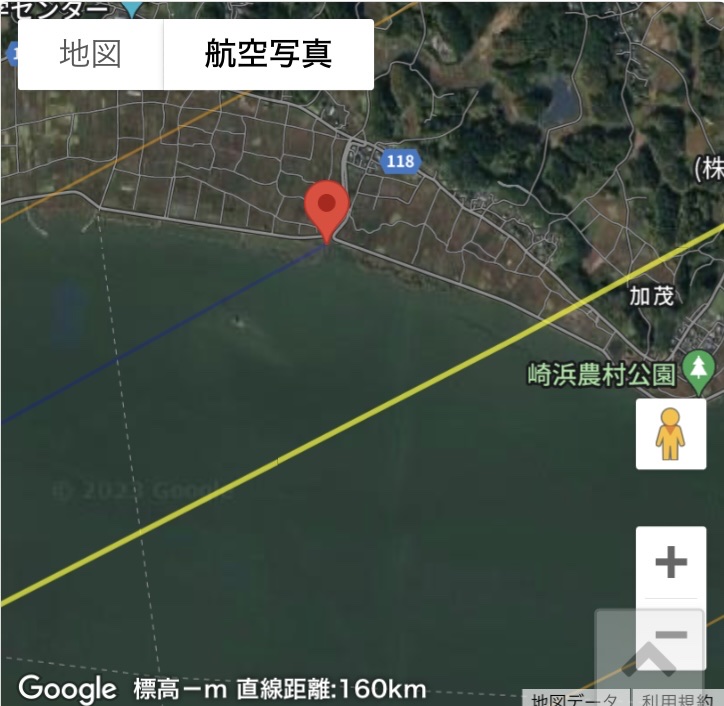Tap the red location pin
Image resolution: width=724 pixels, height=706 pixels.
[x=326, y=208]
